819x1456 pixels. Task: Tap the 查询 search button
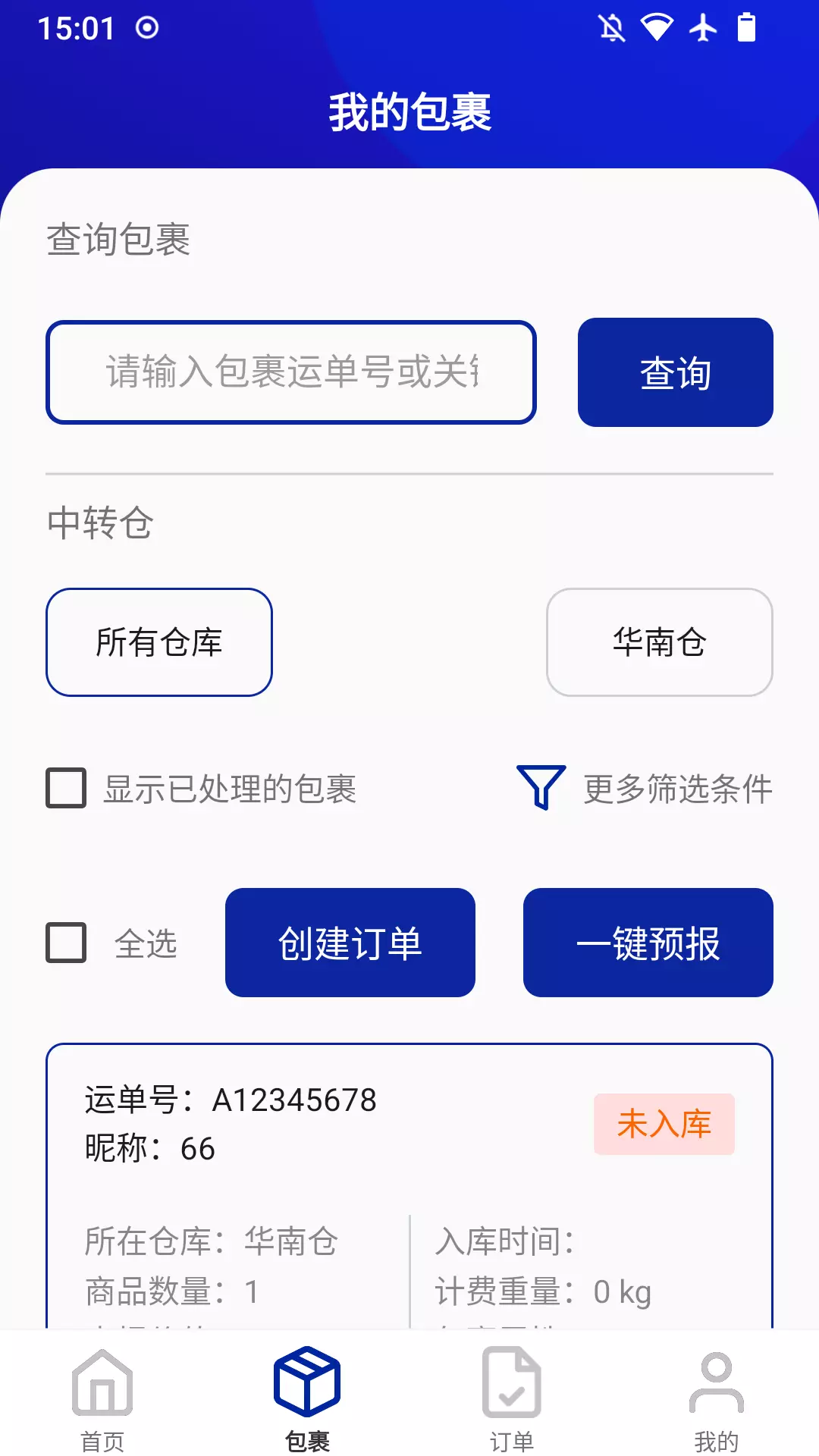676,372
